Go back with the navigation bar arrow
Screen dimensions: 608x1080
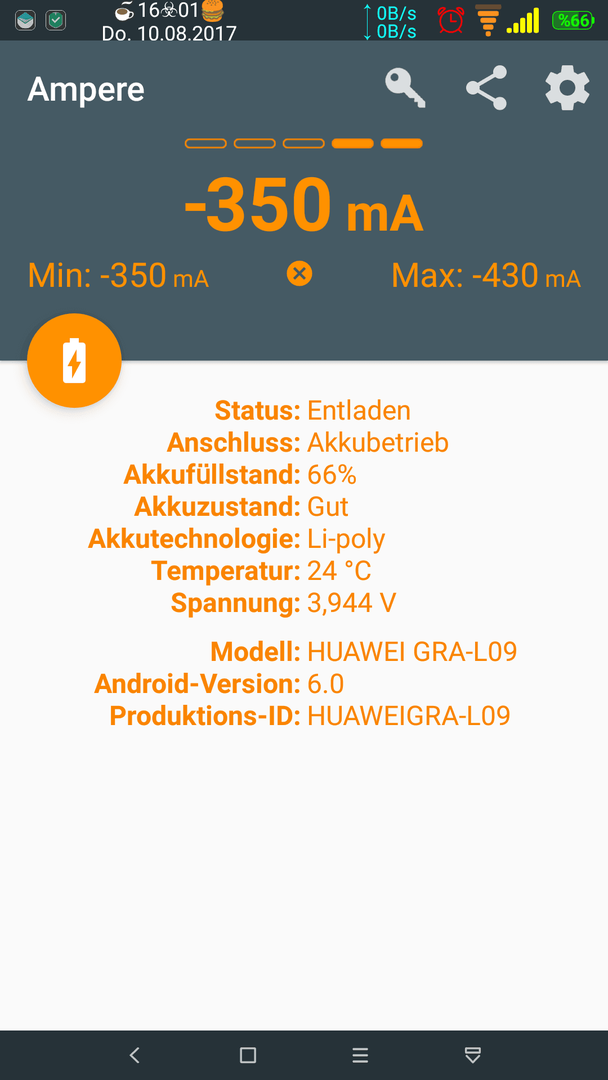(x=135, y=1055)
